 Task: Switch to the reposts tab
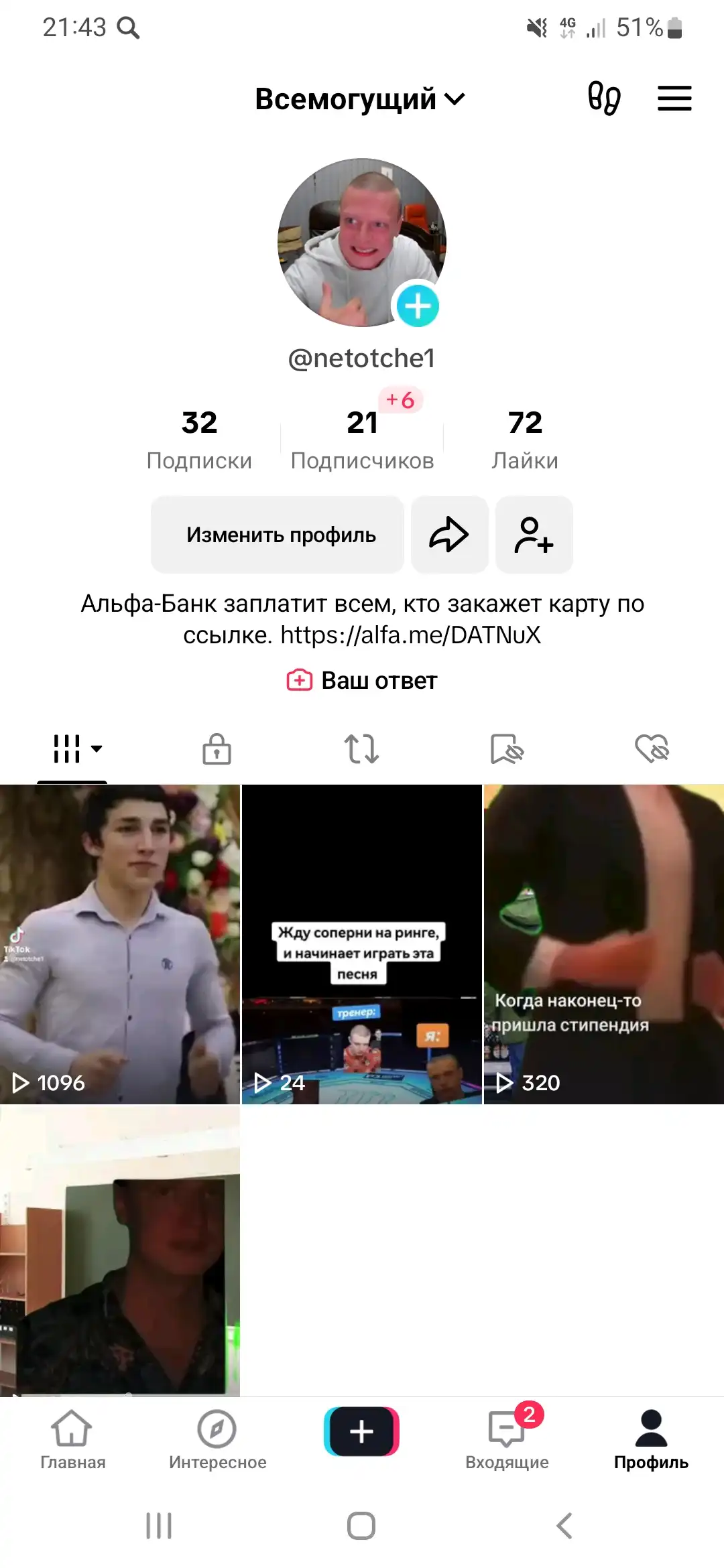pyautogui.click(x=362, y=748)
